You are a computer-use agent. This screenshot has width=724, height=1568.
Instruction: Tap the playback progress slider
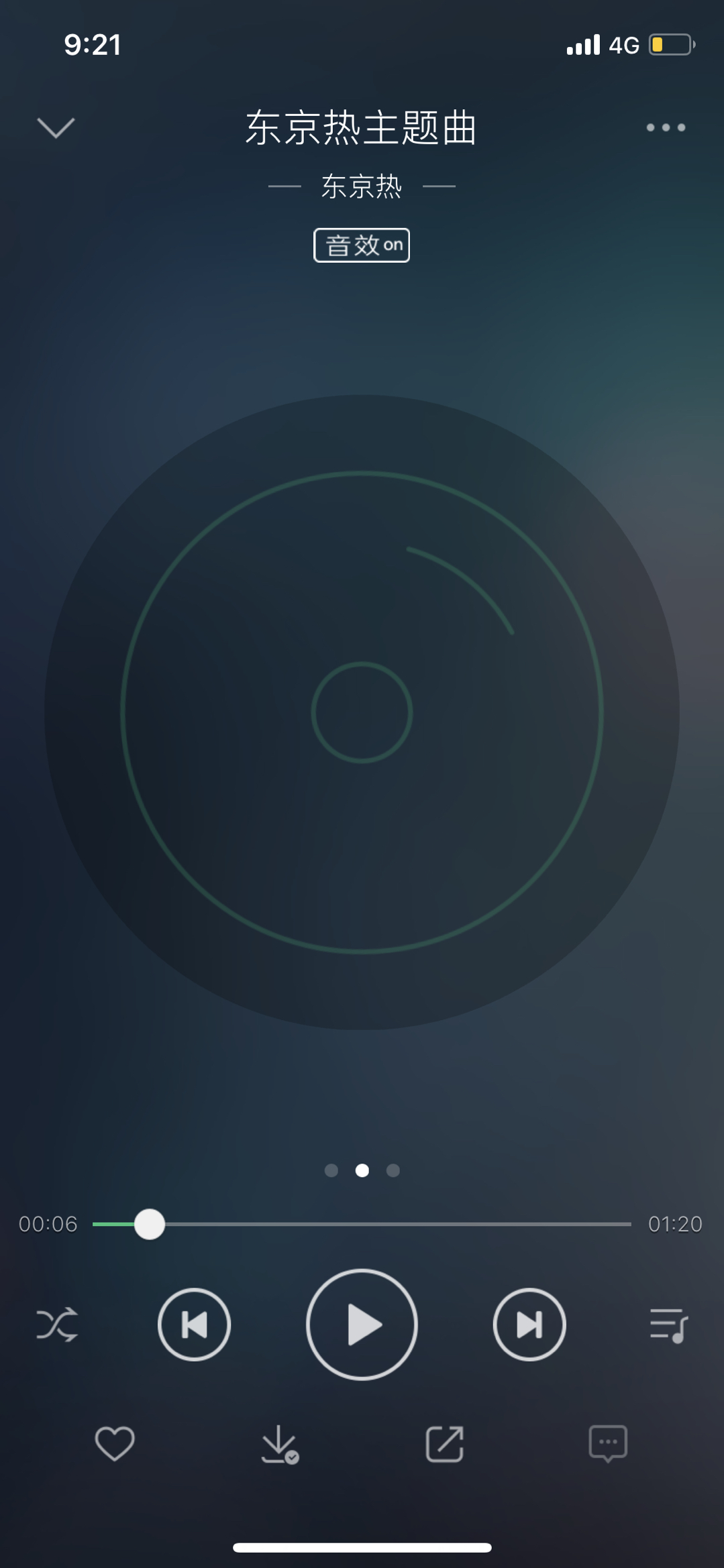362,1224
